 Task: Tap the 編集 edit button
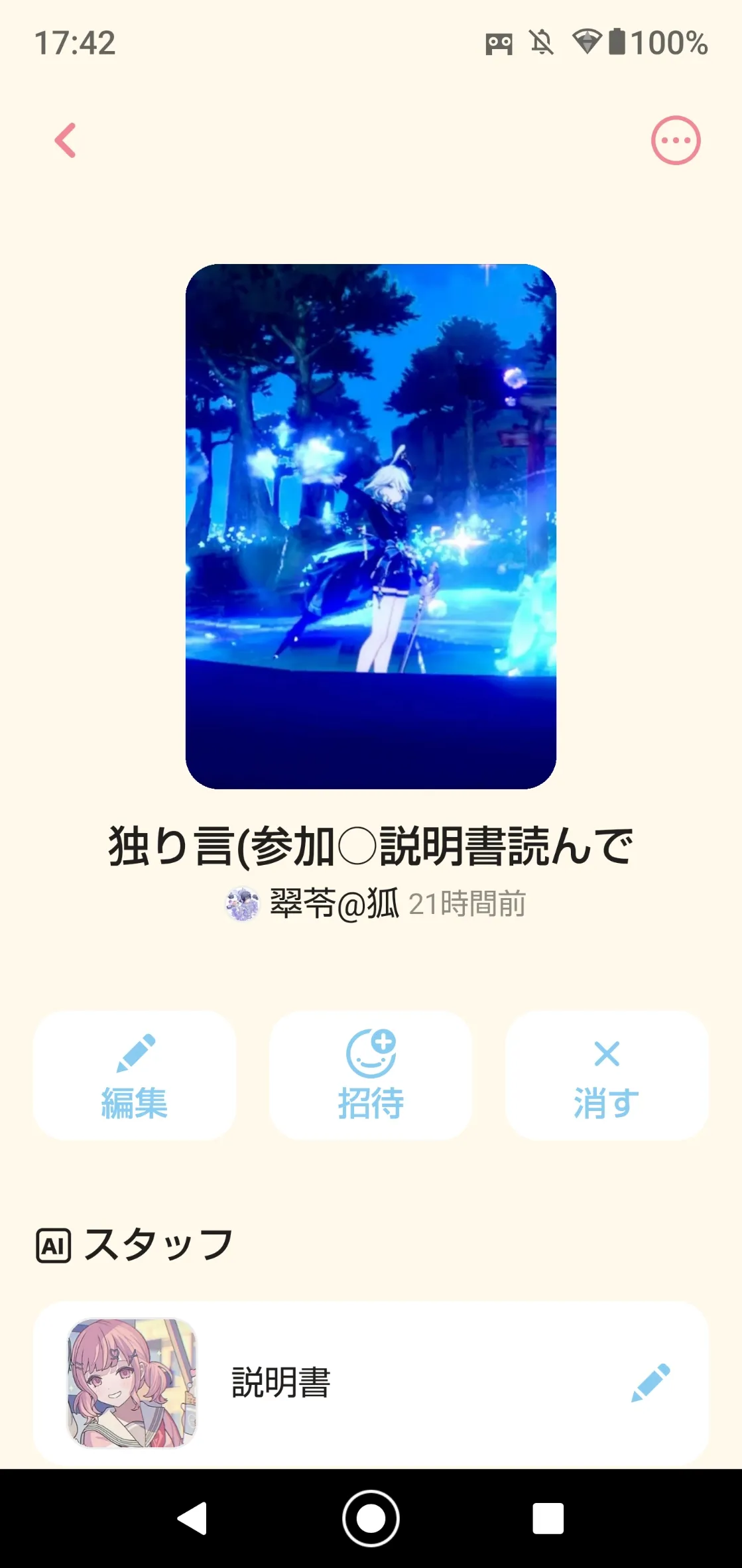[135, 1076]
